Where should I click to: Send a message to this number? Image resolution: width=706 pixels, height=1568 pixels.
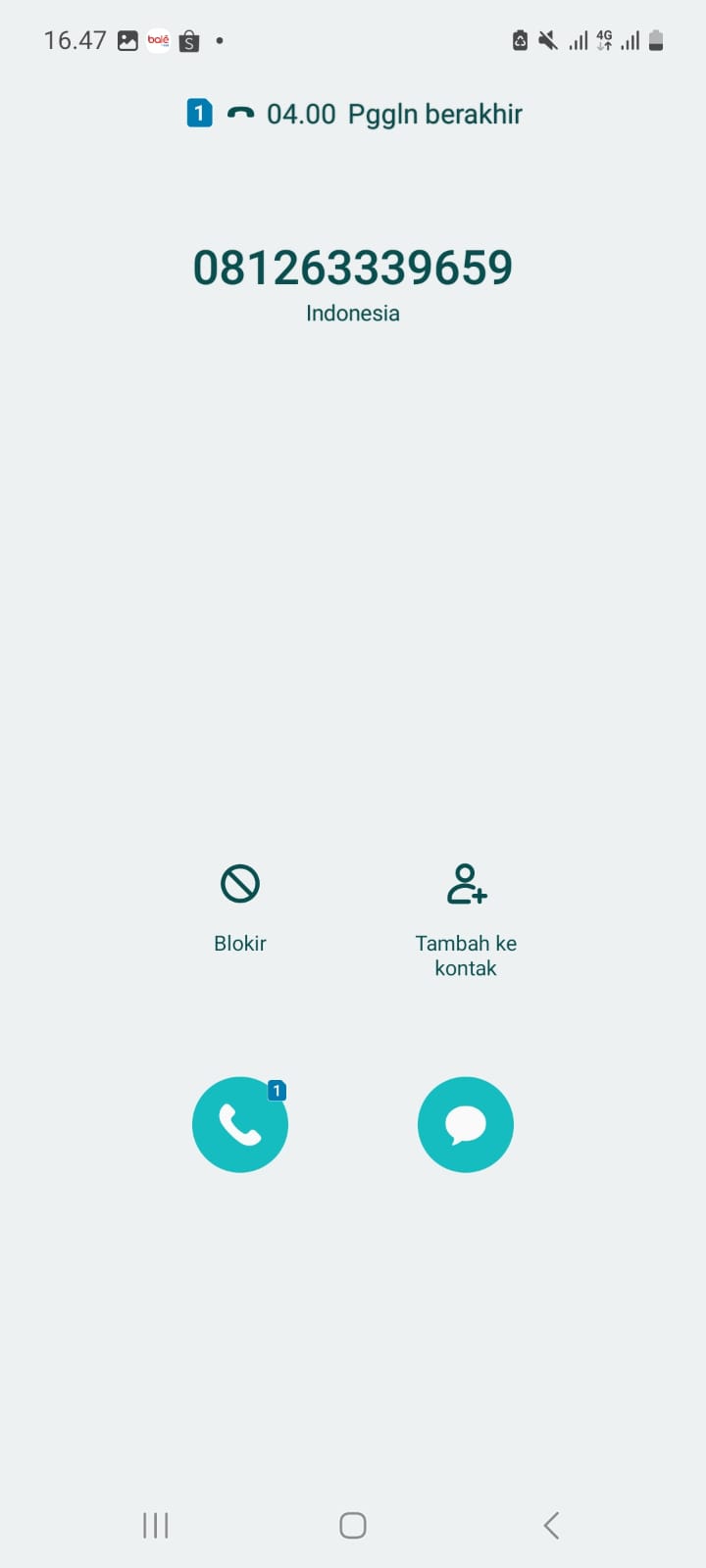click(x=466, y=1124)
